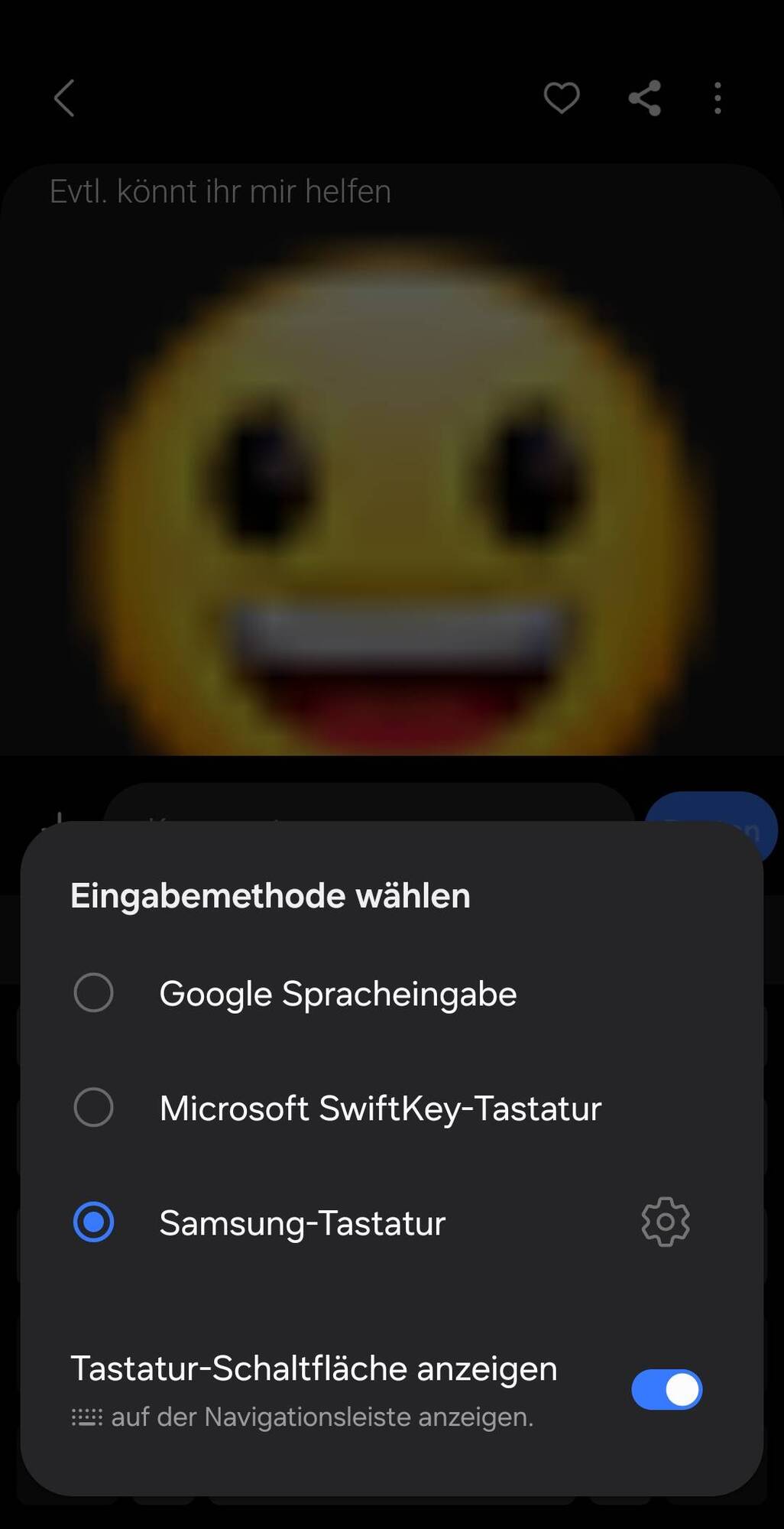Choose Microsoft SwiftKey-Tastatur as keyboard
This screenshot has height=1529, width=784.
[x=94, y=1108]
